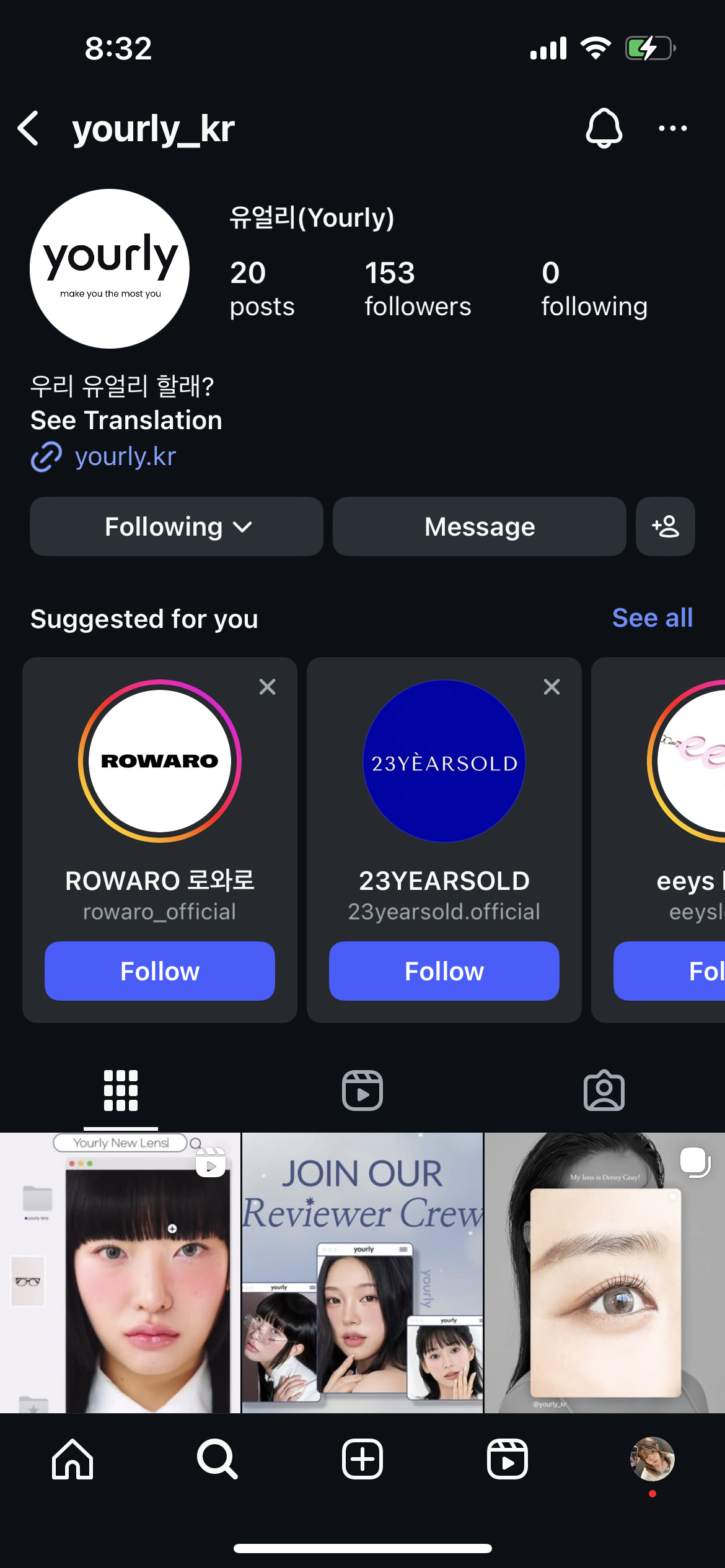Go back from yourly_kr profile
725x1568 pixels.
[x=29, y=129]
